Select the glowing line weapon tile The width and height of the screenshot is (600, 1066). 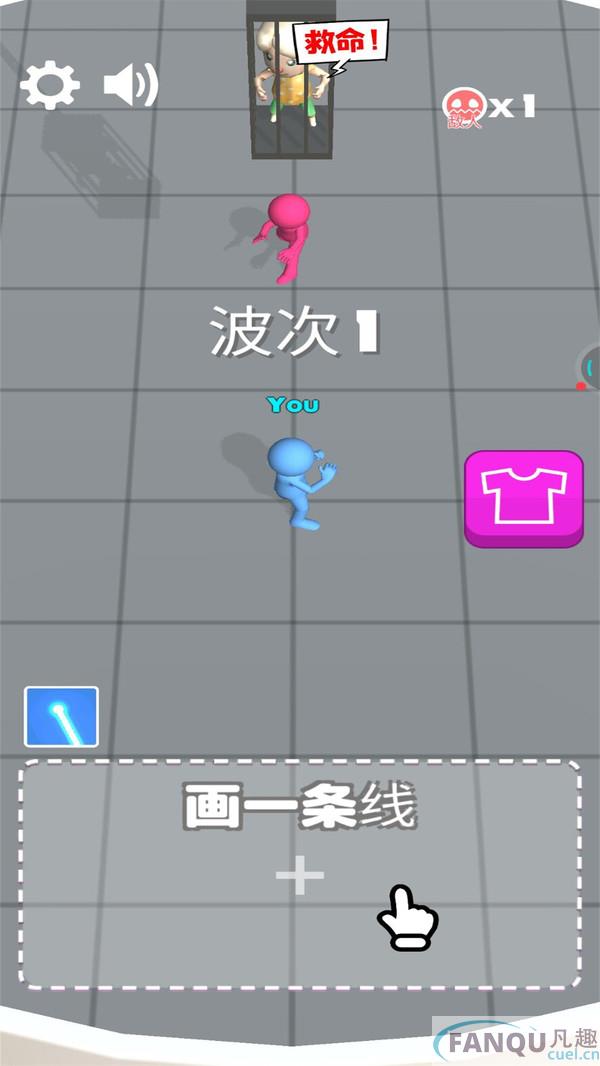click(61, 717)
